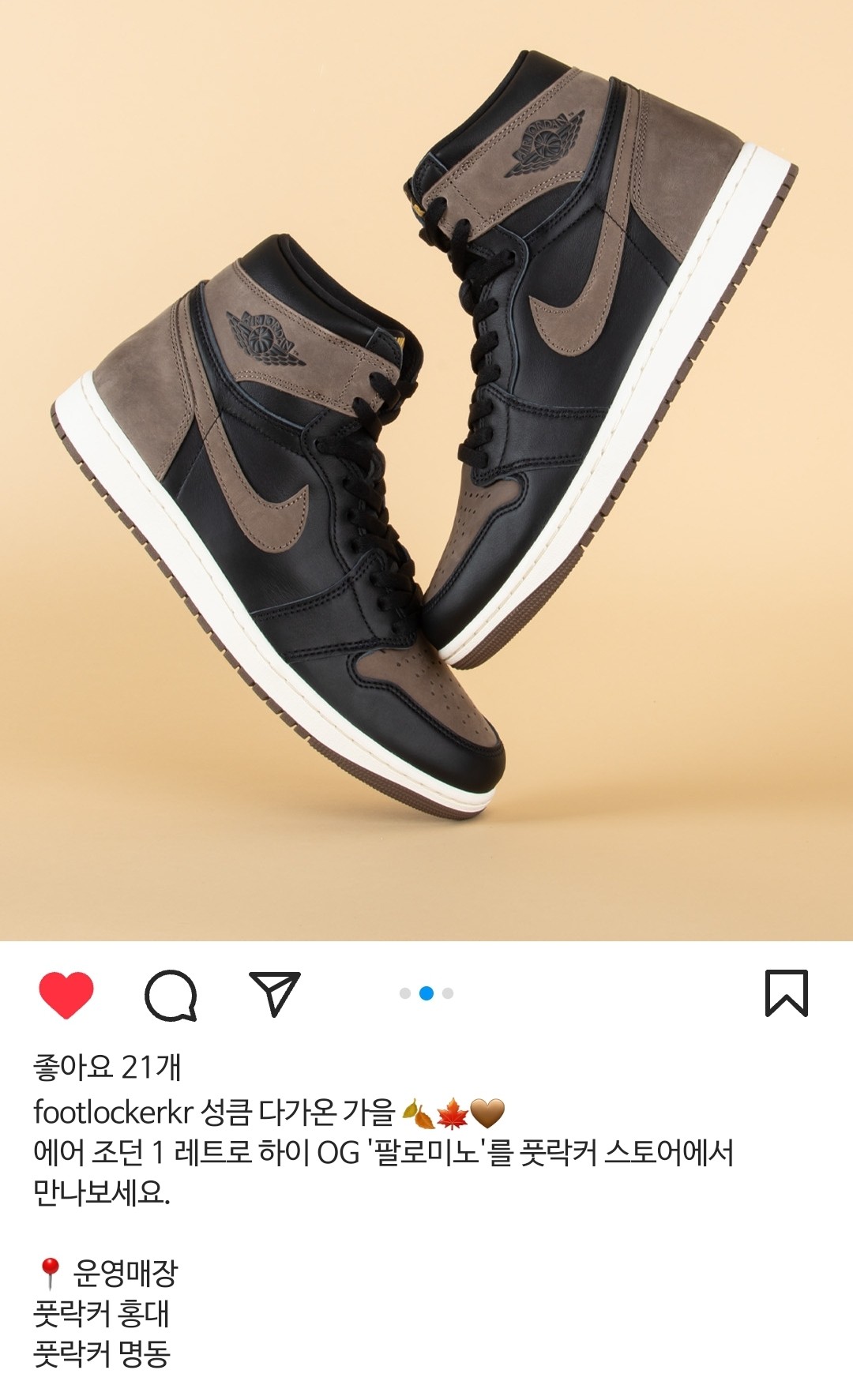
Task: Unlike the footlockerkr sneaker post
Action: [x=66, y=994]
